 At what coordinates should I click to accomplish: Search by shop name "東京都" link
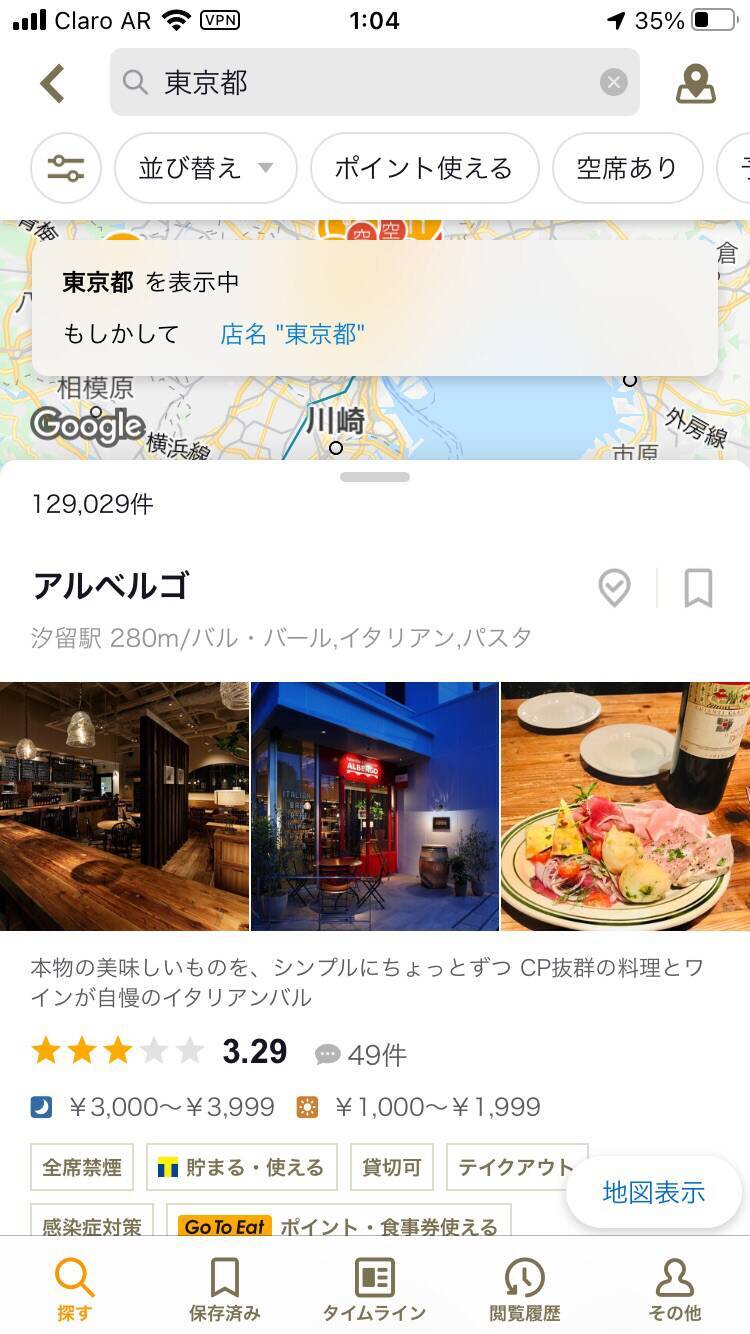click(x=292, y=334)
